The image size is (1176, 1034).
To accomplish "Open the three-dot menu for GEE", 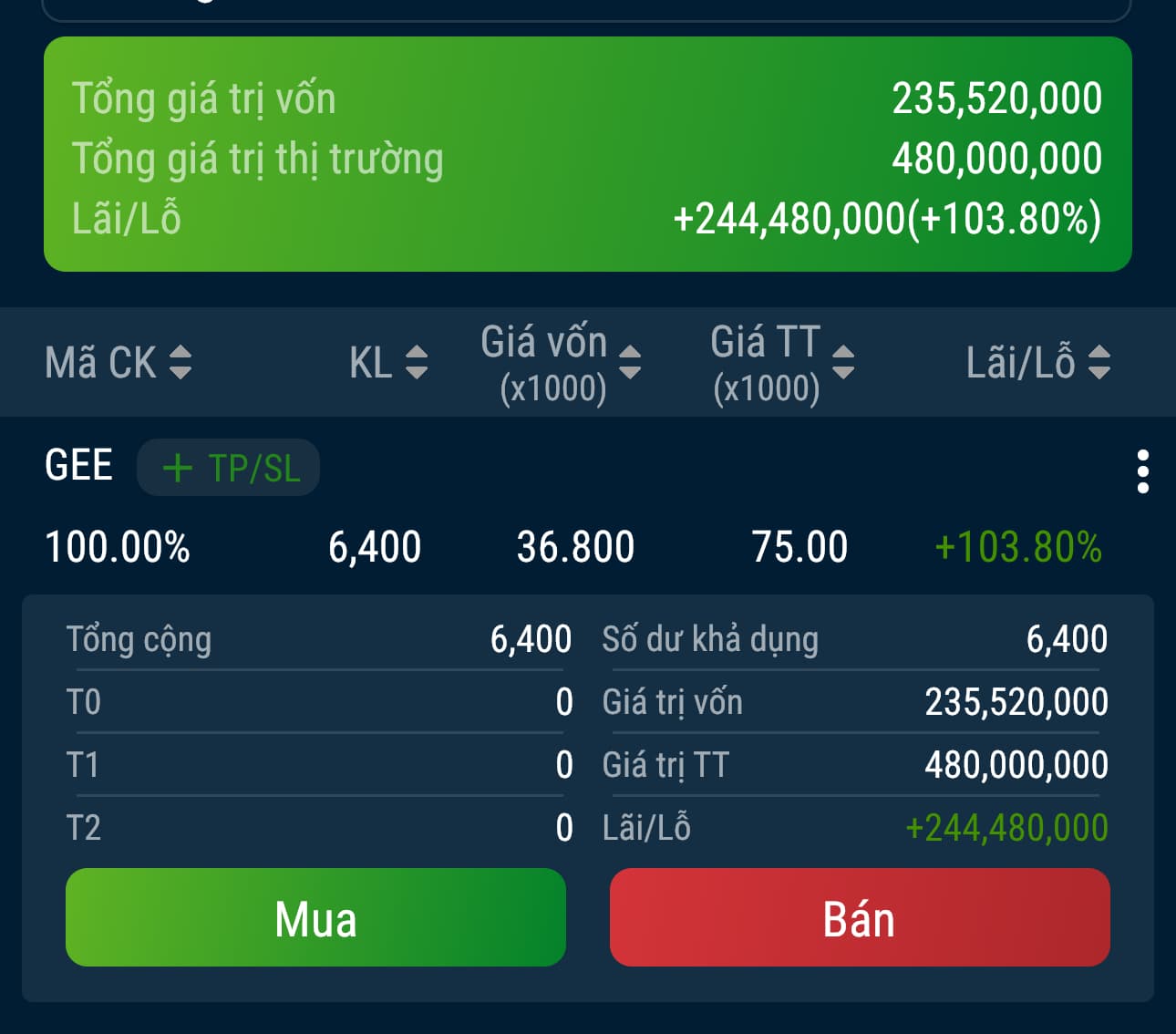I will [1142, 471].
